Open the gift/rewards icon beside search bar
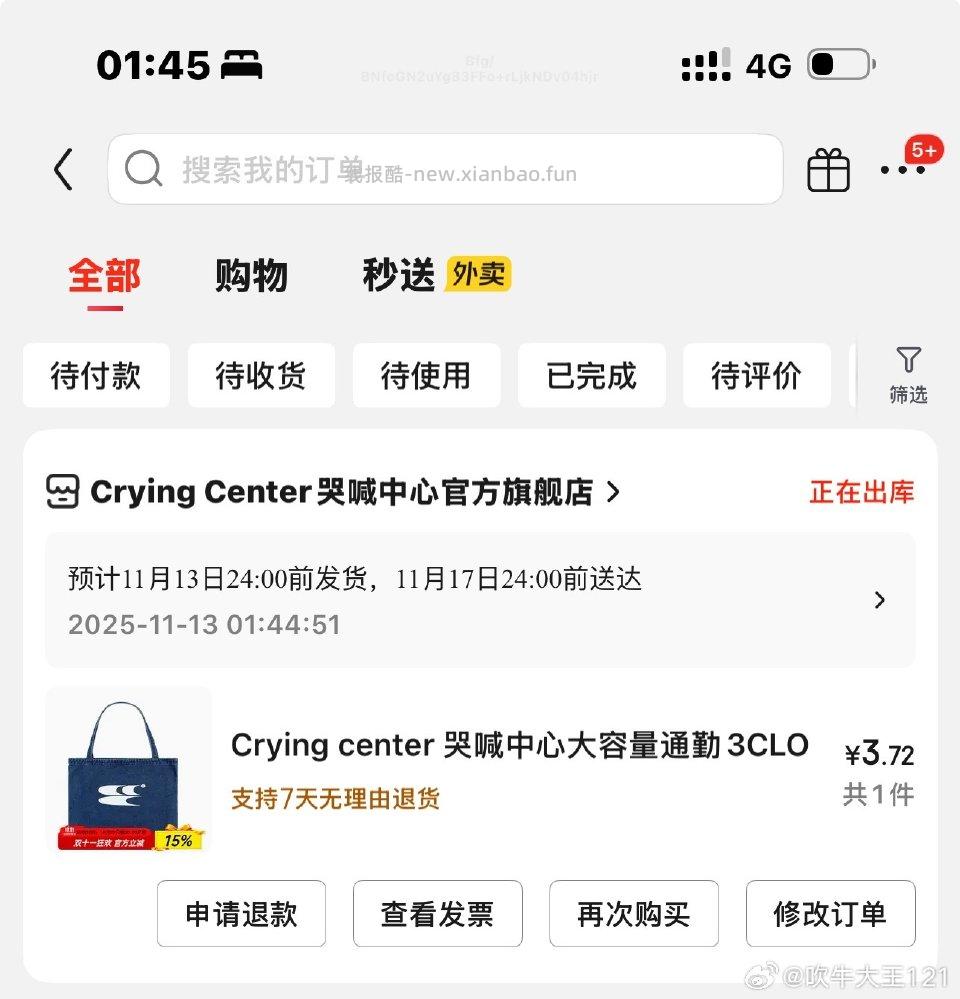Viewport: 960px width, 999px height. coord(828,170)
